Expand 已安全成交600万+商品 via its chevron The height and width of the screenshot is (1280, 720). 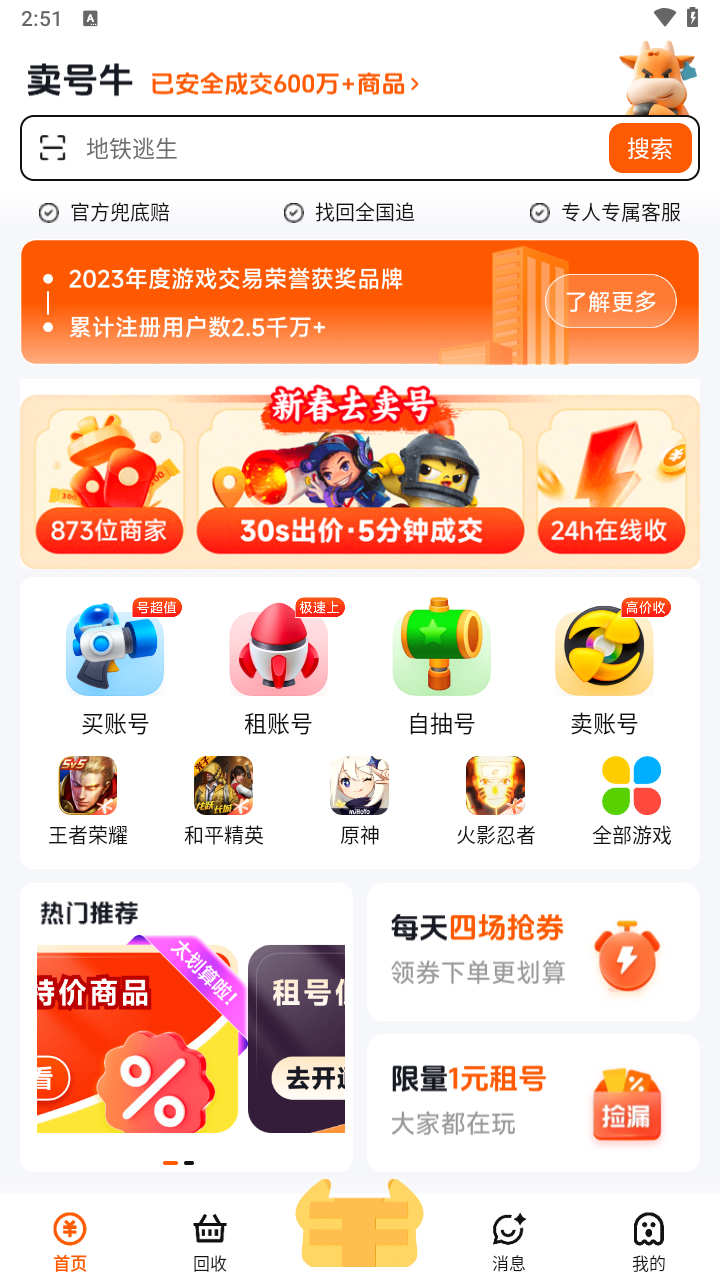click(x=417, y=86)
